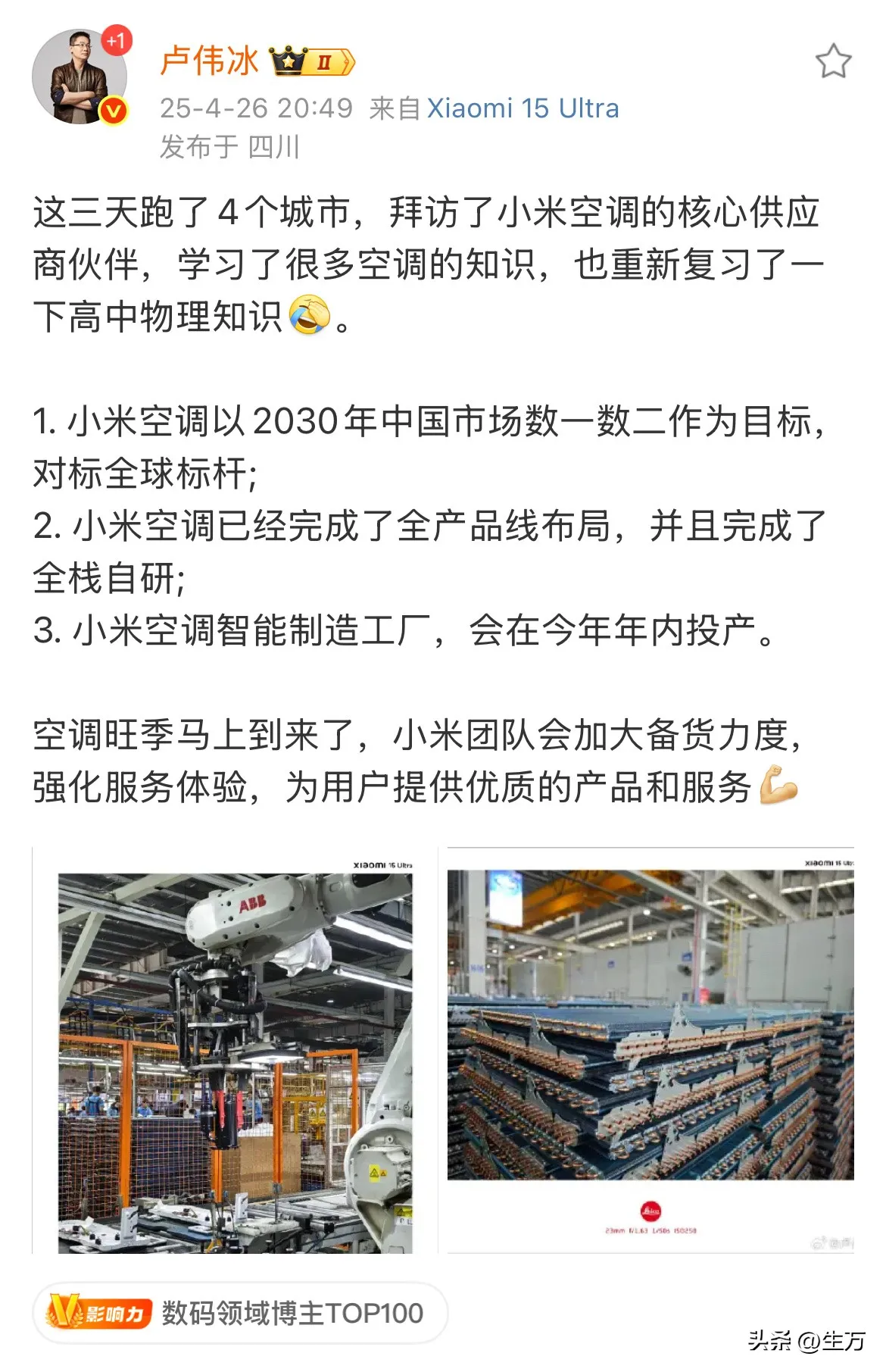
Task: Open 卢伟冰's profile avatar
Action: (79, 77)
